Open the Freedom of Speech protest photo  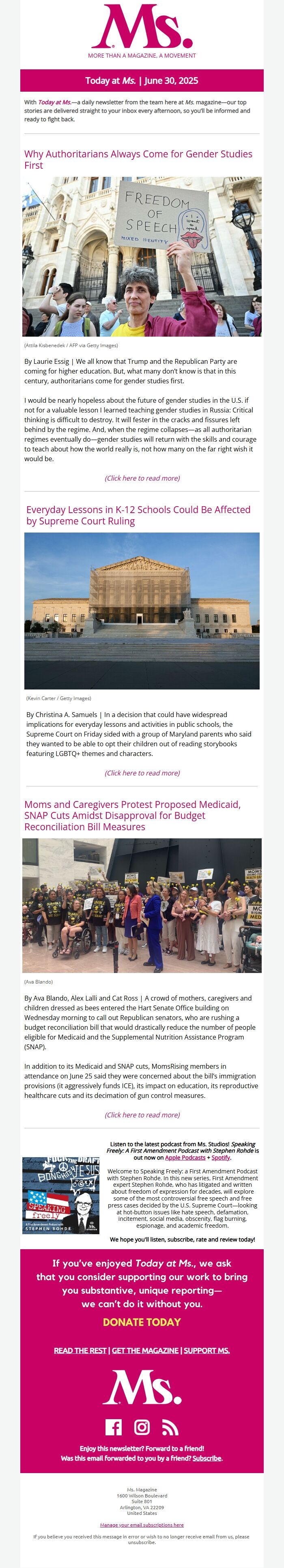coord(142,256)
